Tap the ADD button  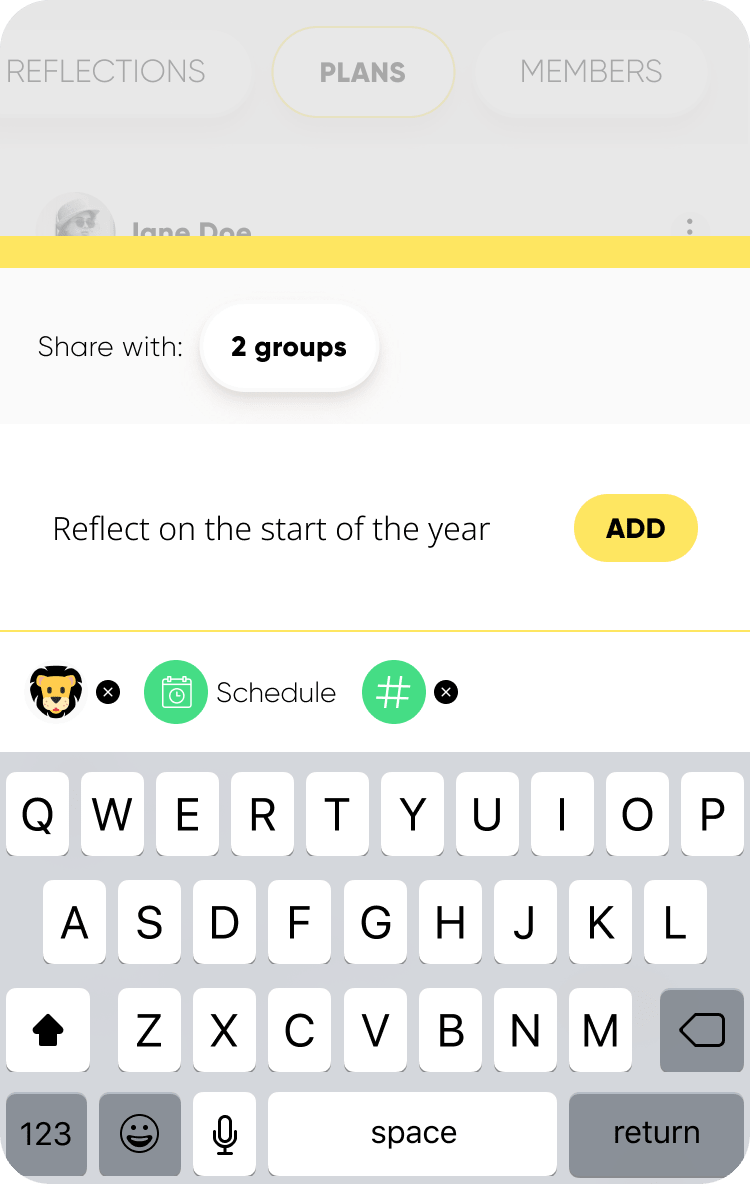(635, 528)
